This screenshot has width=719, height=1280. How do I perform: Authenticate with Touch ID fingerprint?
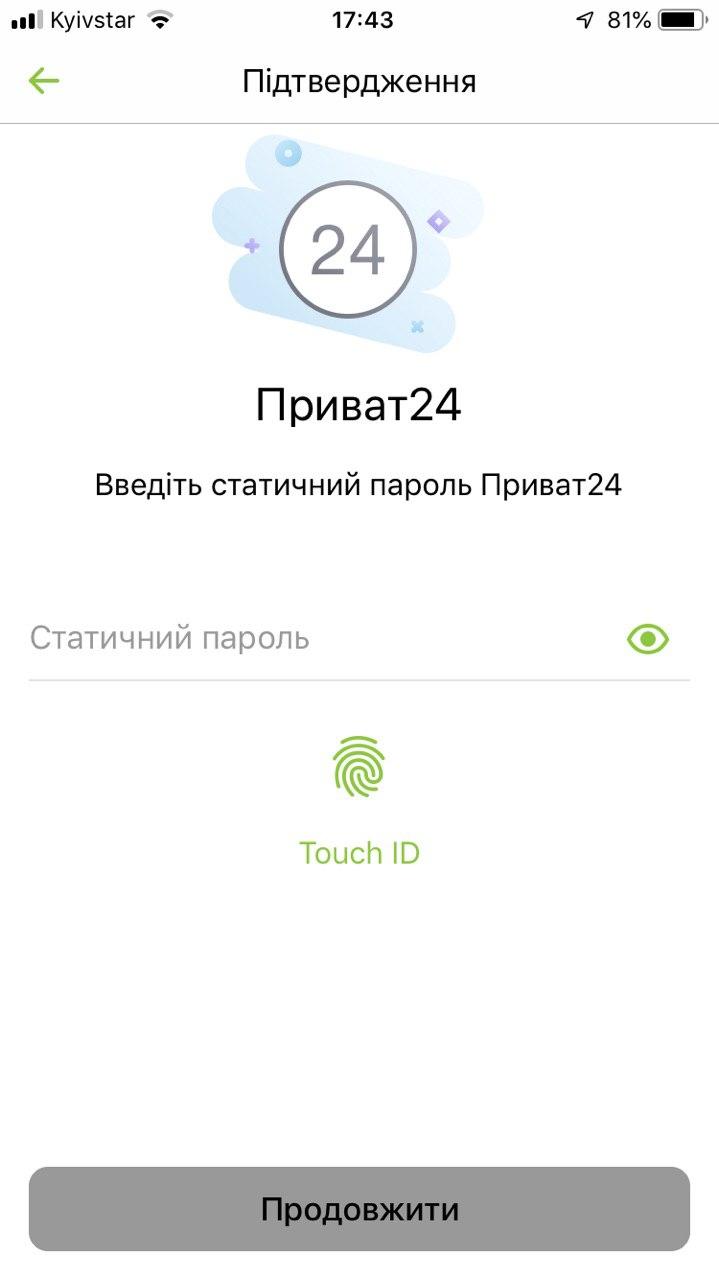coord(359,767)
